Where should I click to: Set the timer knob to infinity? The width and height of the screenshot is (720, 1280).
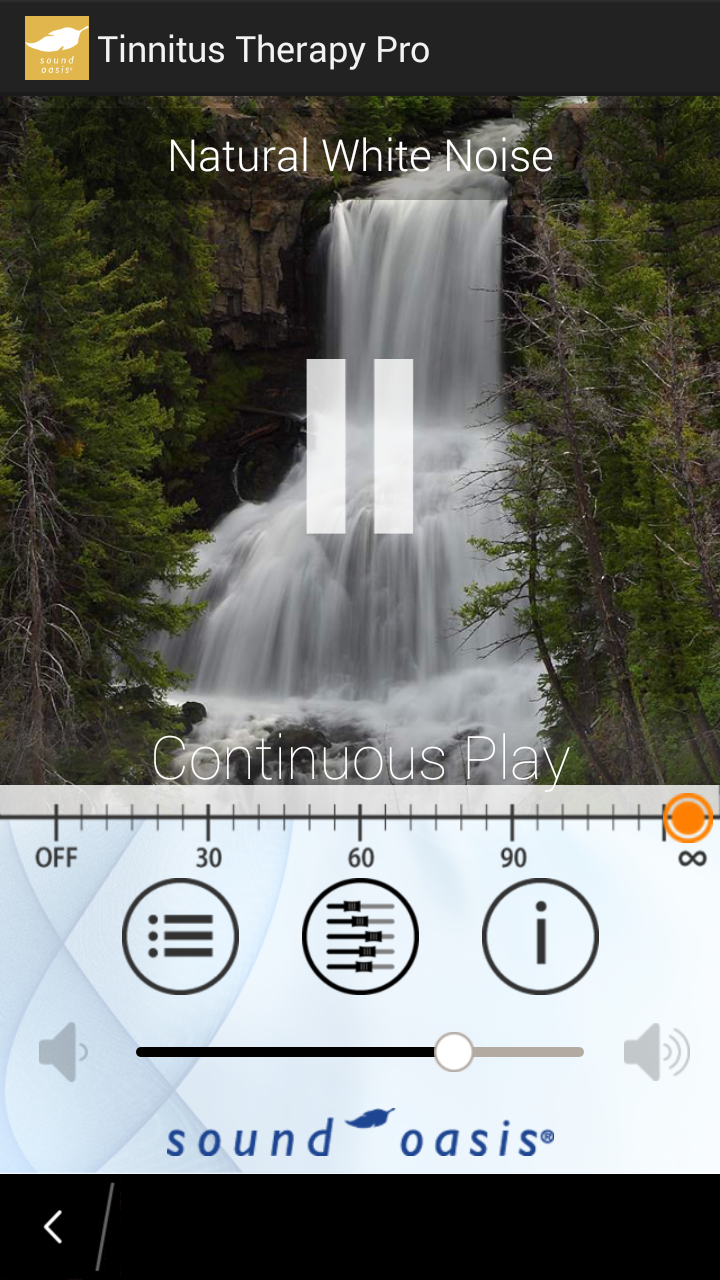[688, 818]
